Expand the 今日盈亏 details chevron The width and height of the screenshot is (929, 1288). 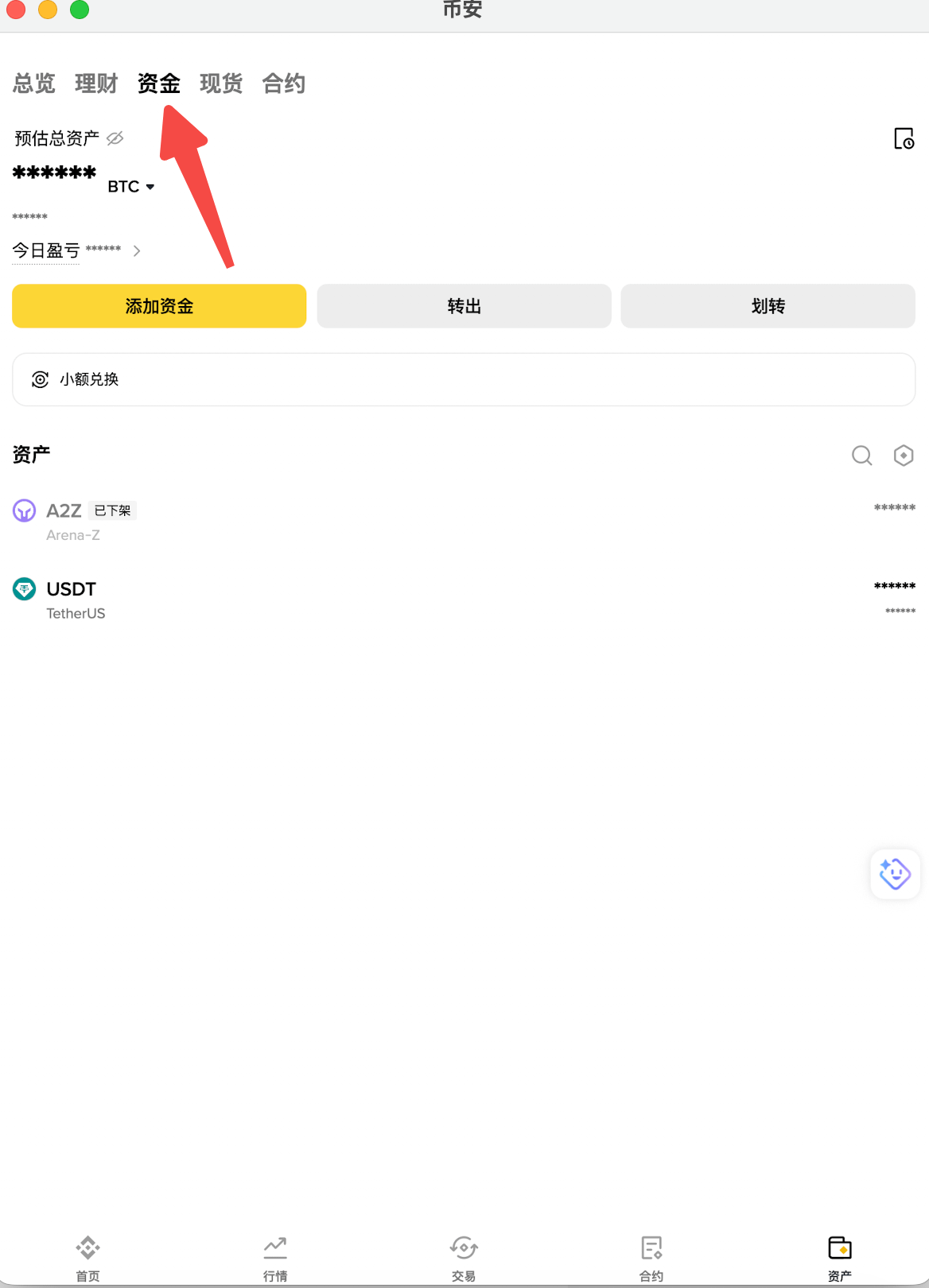pyautogui.click(x=137, y=250)
